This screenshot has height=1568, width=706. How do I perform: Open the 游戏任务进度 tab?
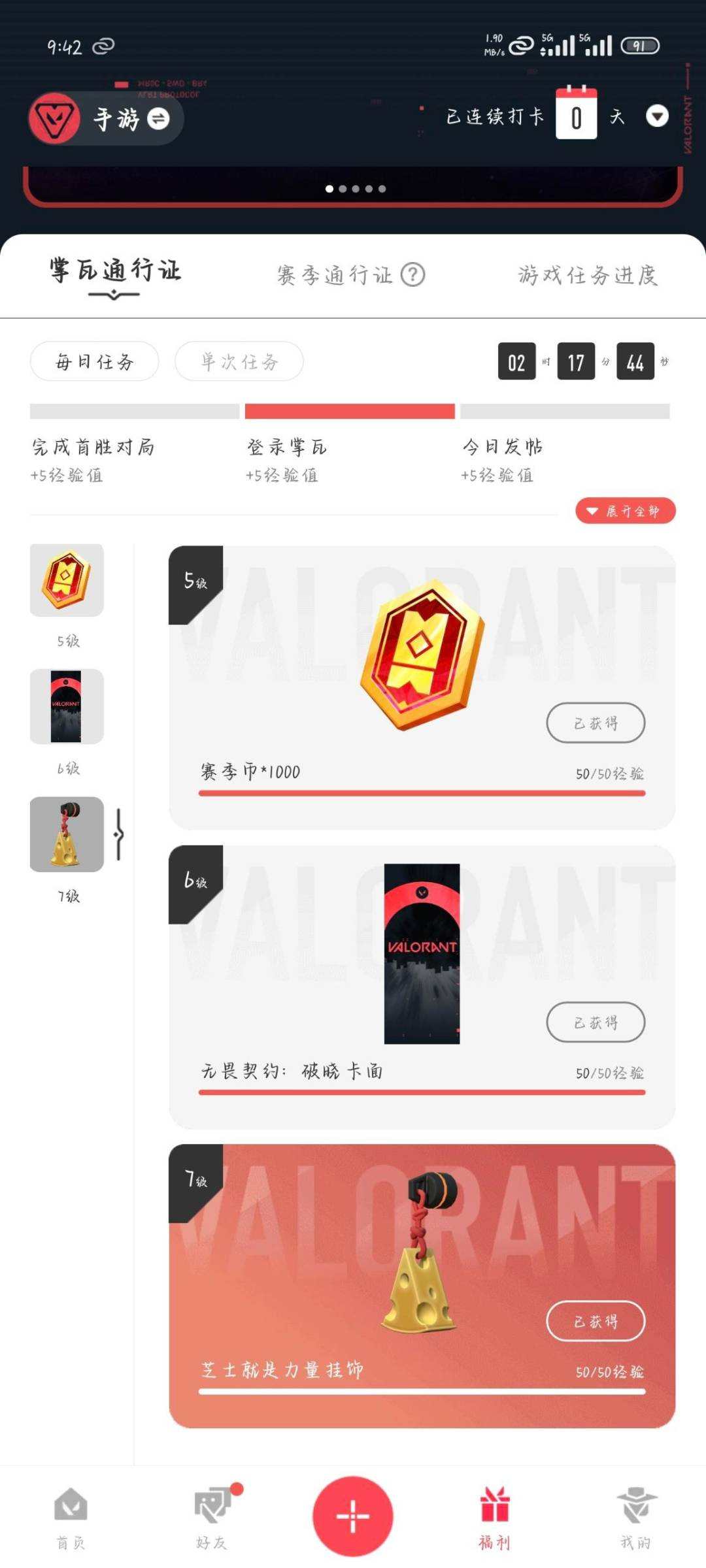[x=588, y=274]
